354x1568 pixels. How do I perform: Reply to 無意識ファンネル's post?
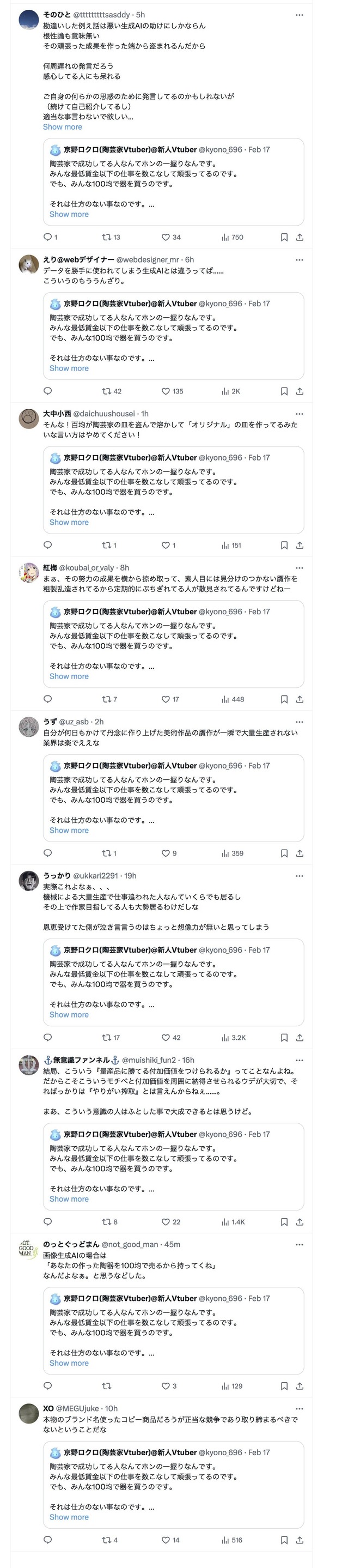48,1222
